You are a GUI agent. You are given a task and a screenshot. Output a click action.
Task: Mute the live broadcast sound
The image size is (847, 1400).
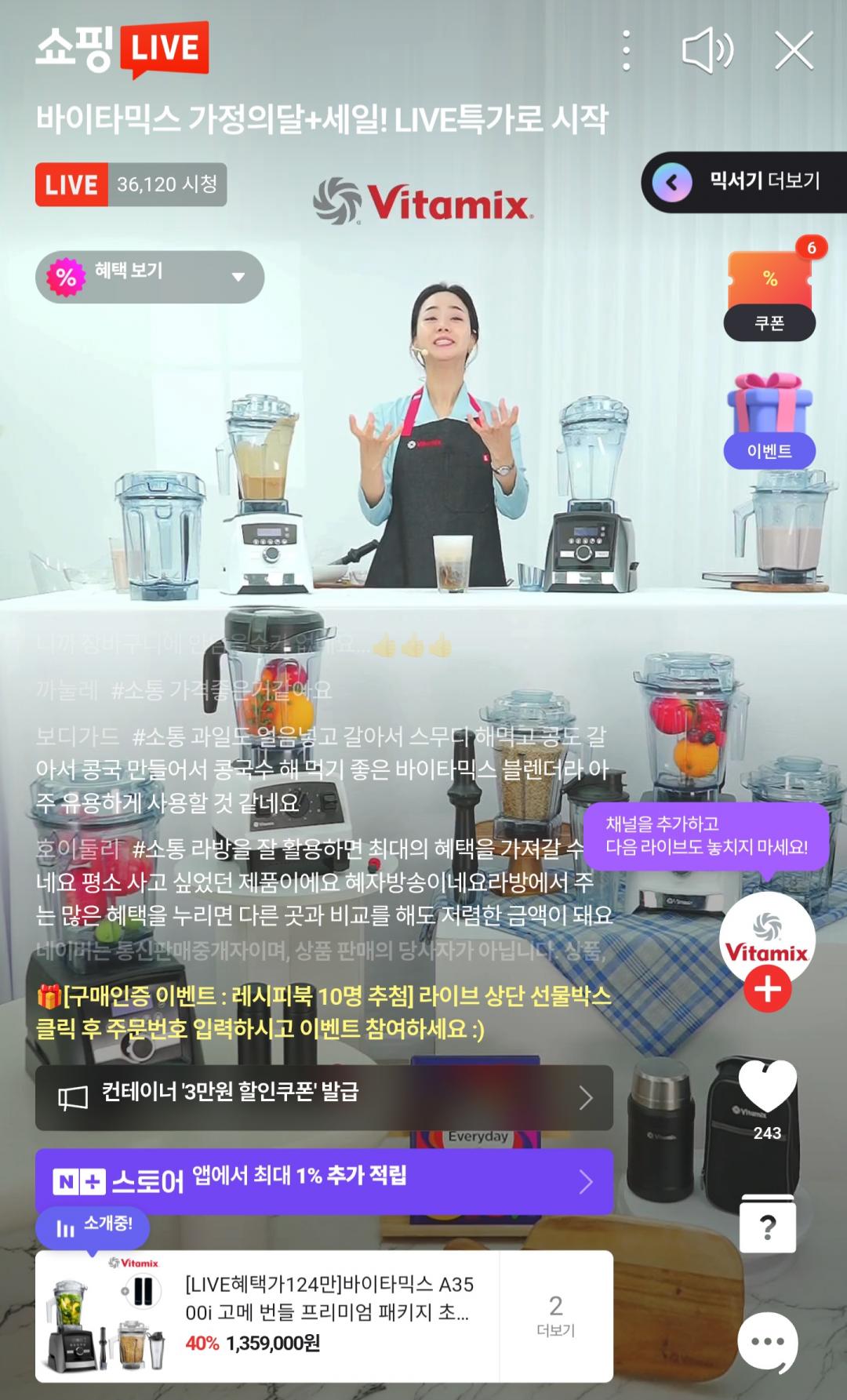(x=706, y=49)
